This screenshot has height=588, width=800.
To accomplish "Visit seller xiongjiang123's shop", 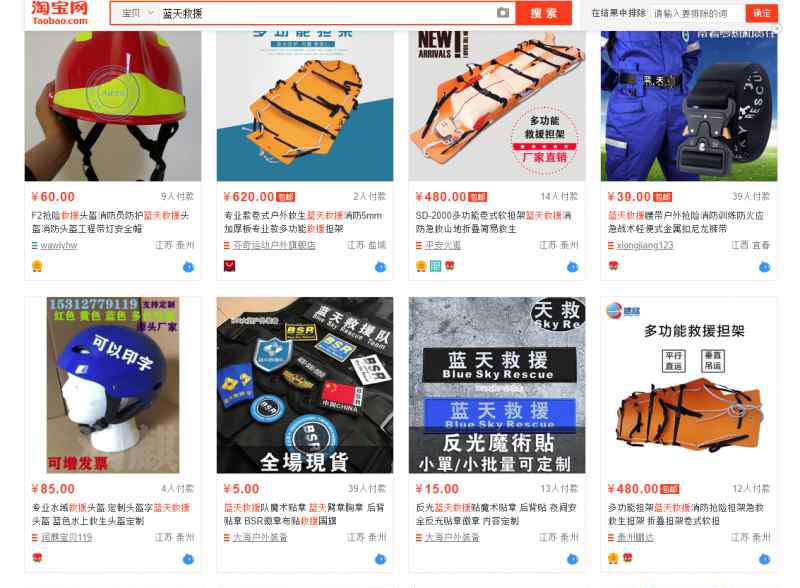I will pyautogui.click(x=644, y=245).
